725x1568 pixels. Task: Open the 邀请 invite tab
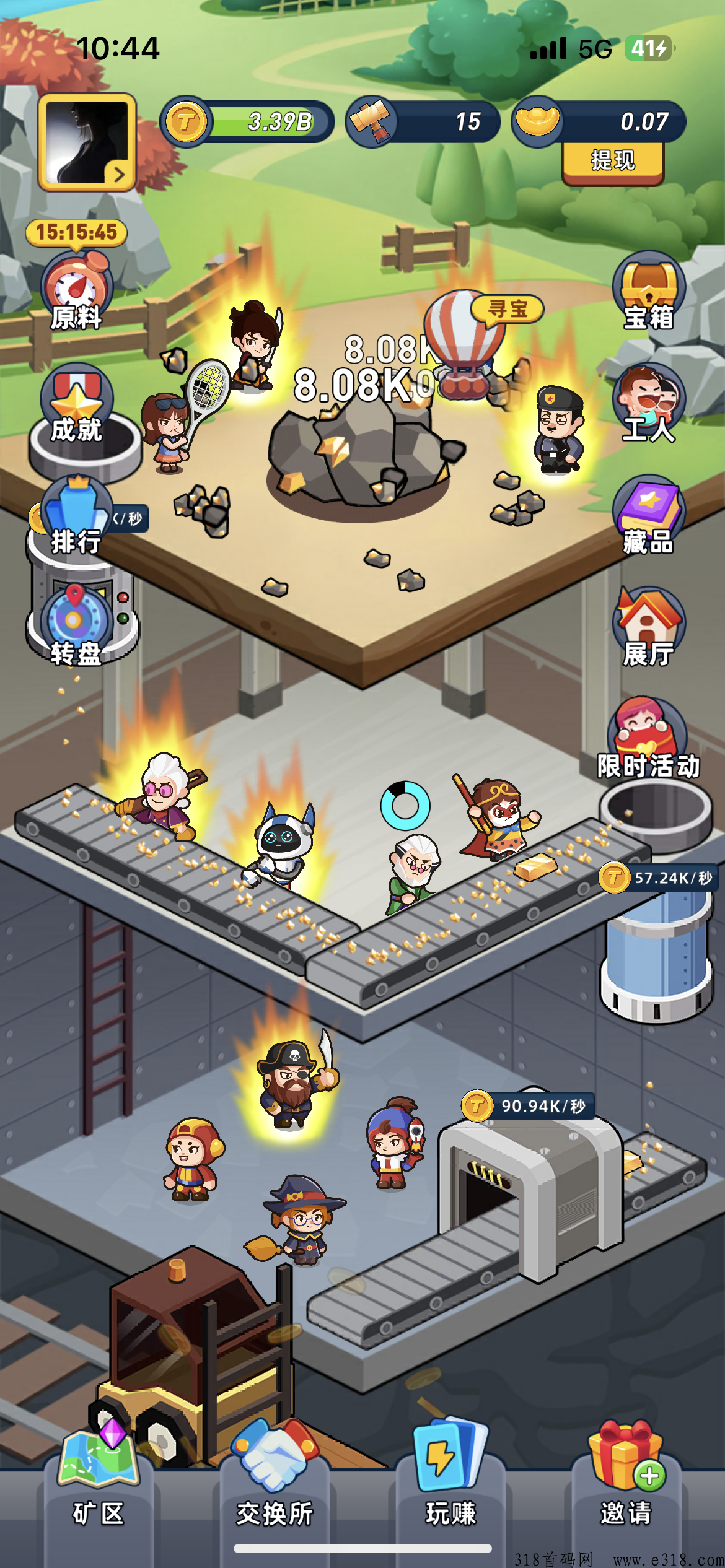(626, 1486)
